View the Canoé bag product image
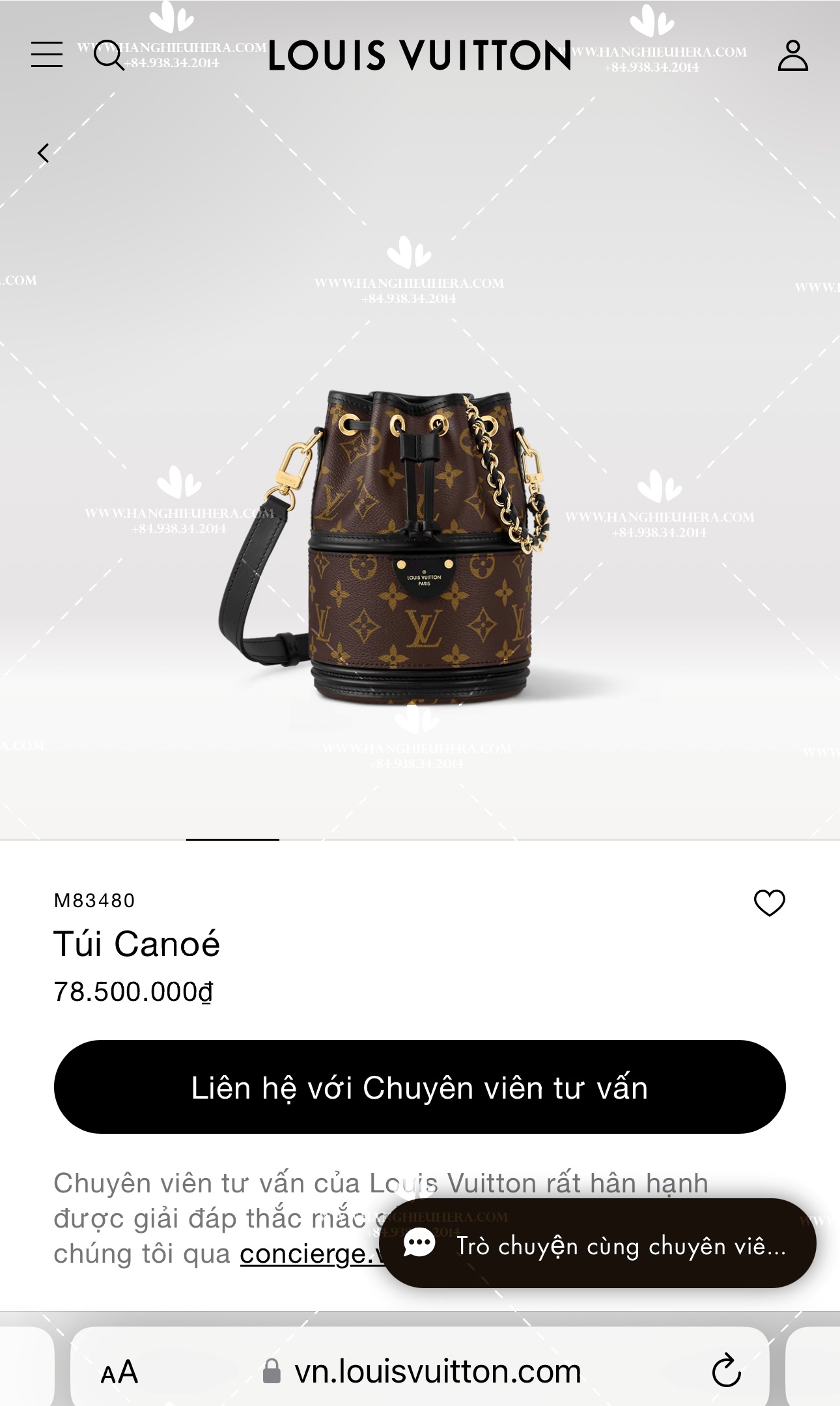The height and width of the screenshot is (1406, 840). coord(384,547)
